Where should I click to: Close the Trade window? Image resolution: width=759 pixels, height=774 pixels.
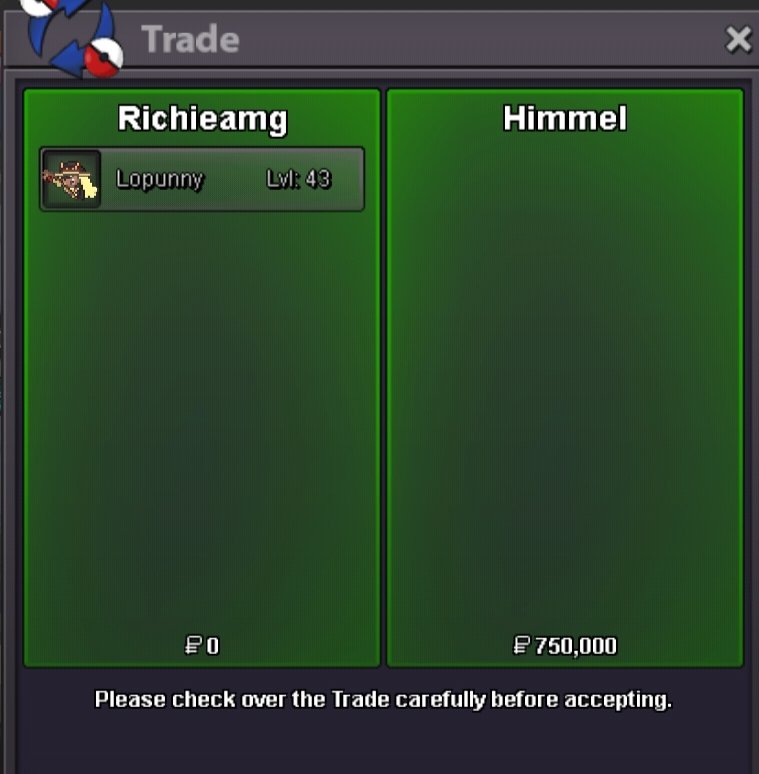[x=738, y=40]
